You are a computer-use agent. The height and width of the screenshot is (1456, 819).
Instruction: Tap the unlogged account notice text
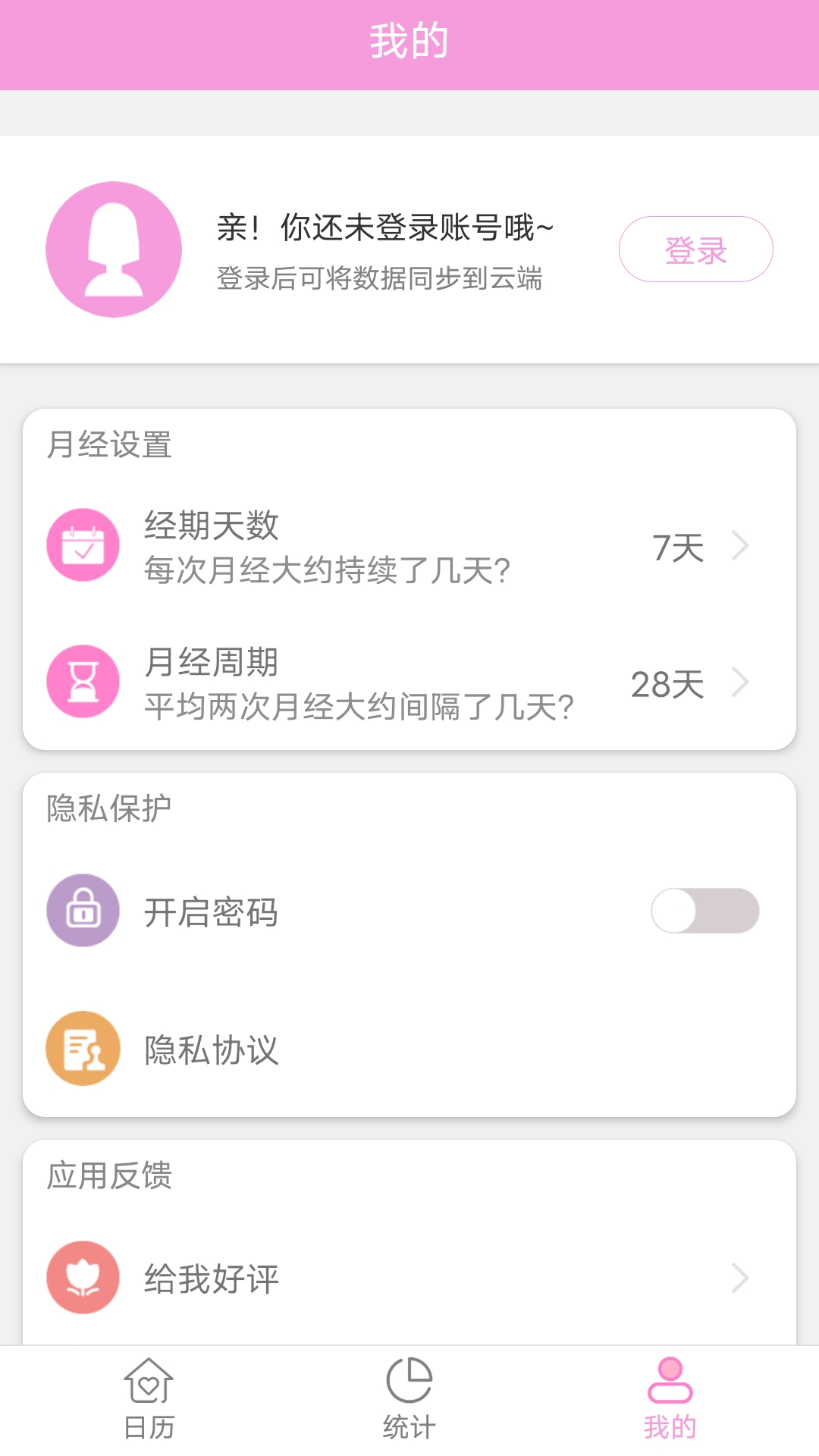[x=384, y=227]
